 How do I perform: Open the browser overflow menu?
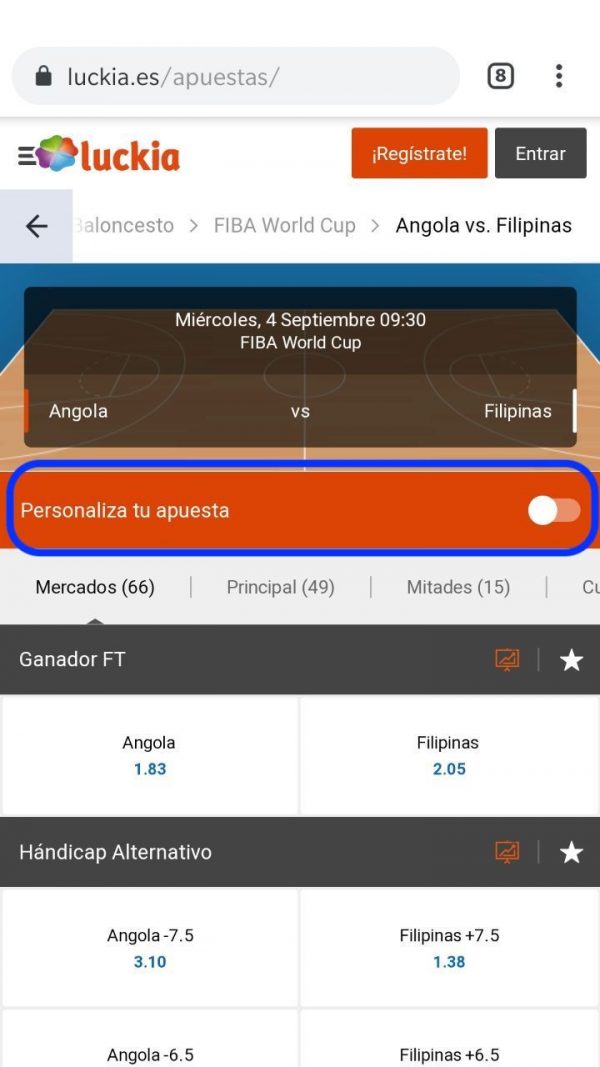pyautogui.click(x=559, y=76)
